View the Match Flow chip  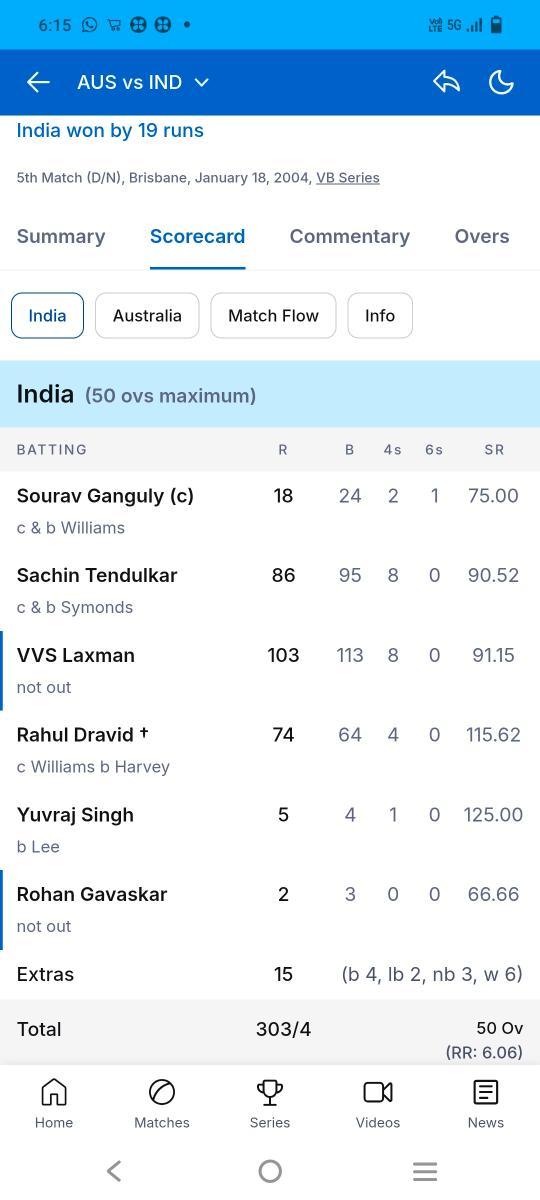click(x=273, y=315)
